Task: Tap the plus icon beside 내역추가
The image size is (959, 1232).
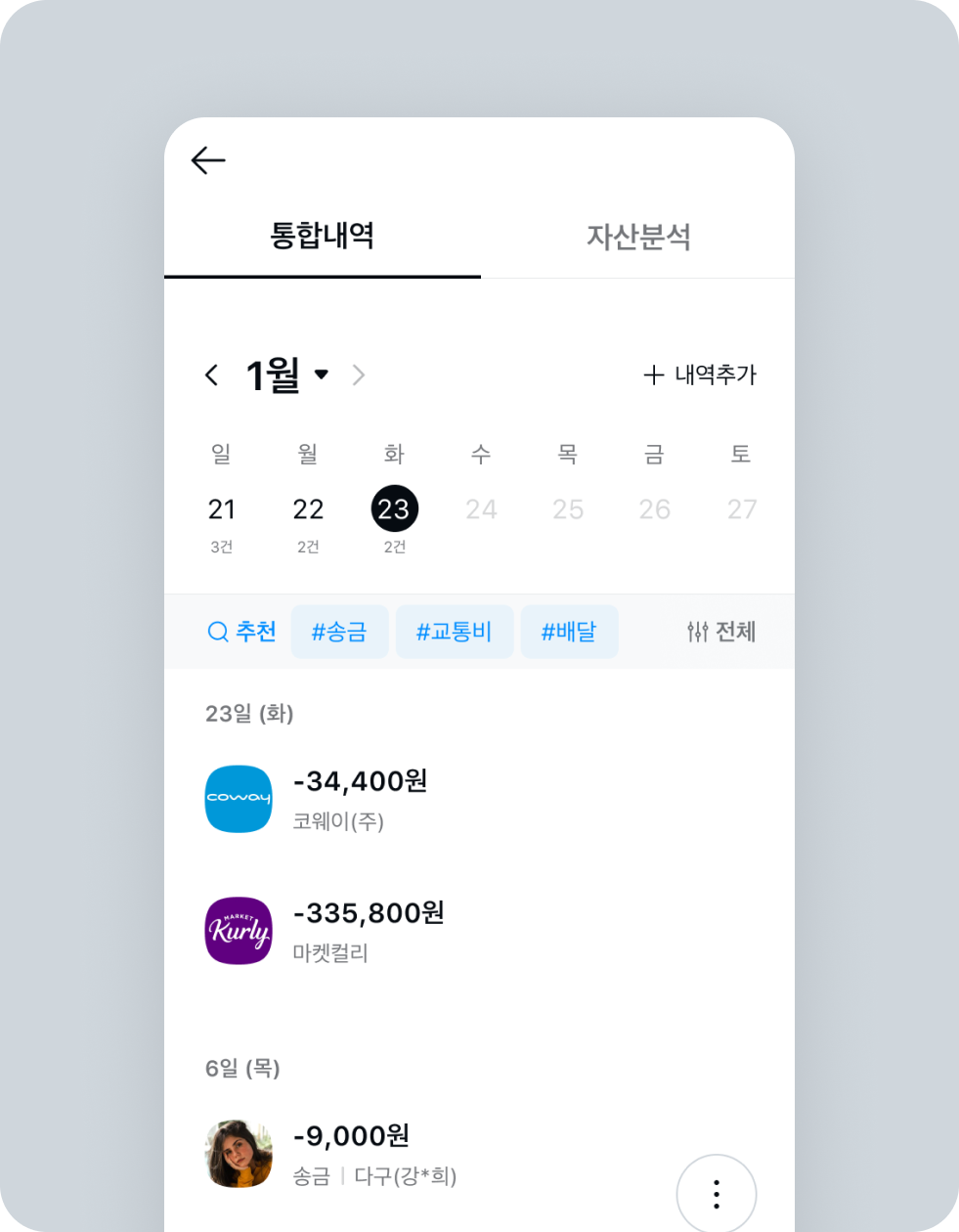Action: 653,374
